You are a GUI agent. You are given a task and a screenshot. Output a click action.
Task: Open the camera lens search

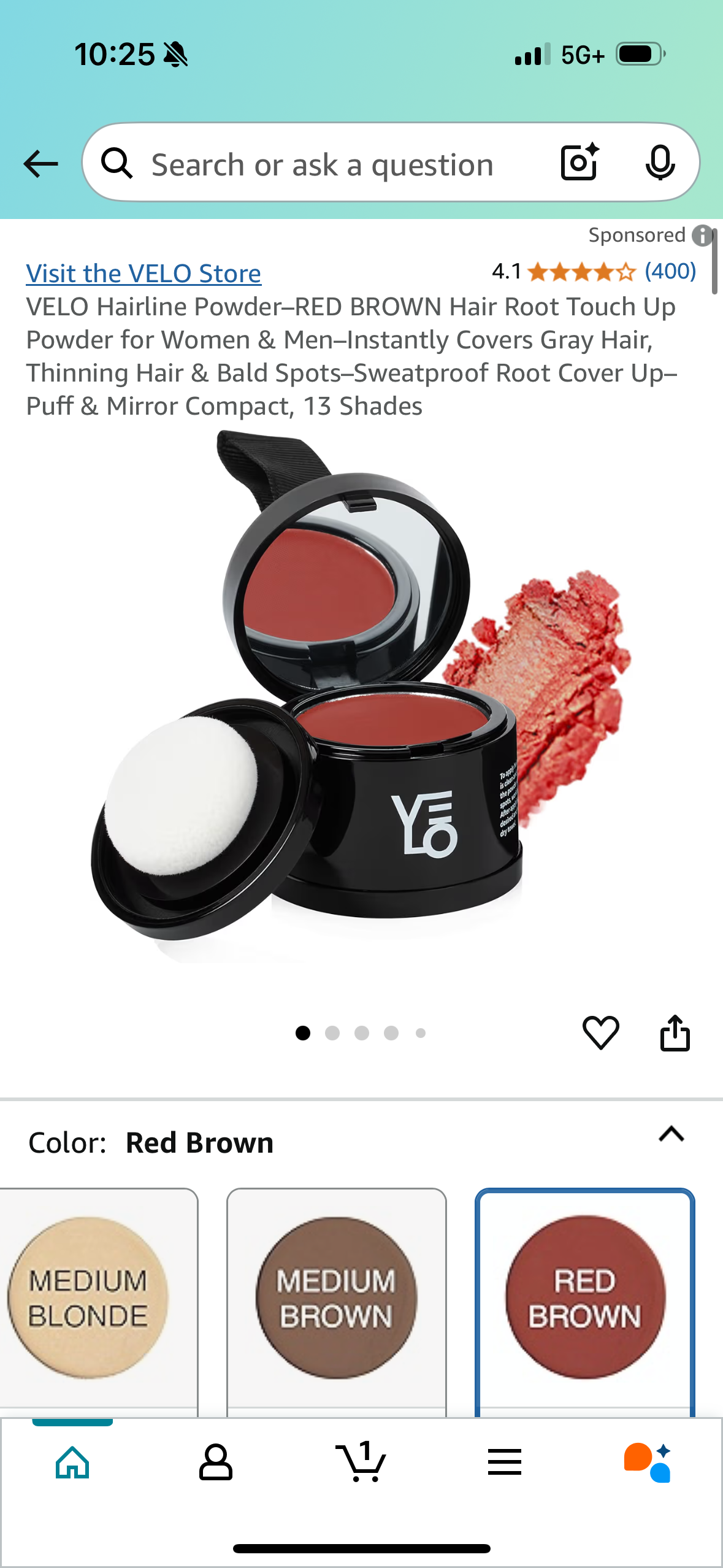pos(579,163)
